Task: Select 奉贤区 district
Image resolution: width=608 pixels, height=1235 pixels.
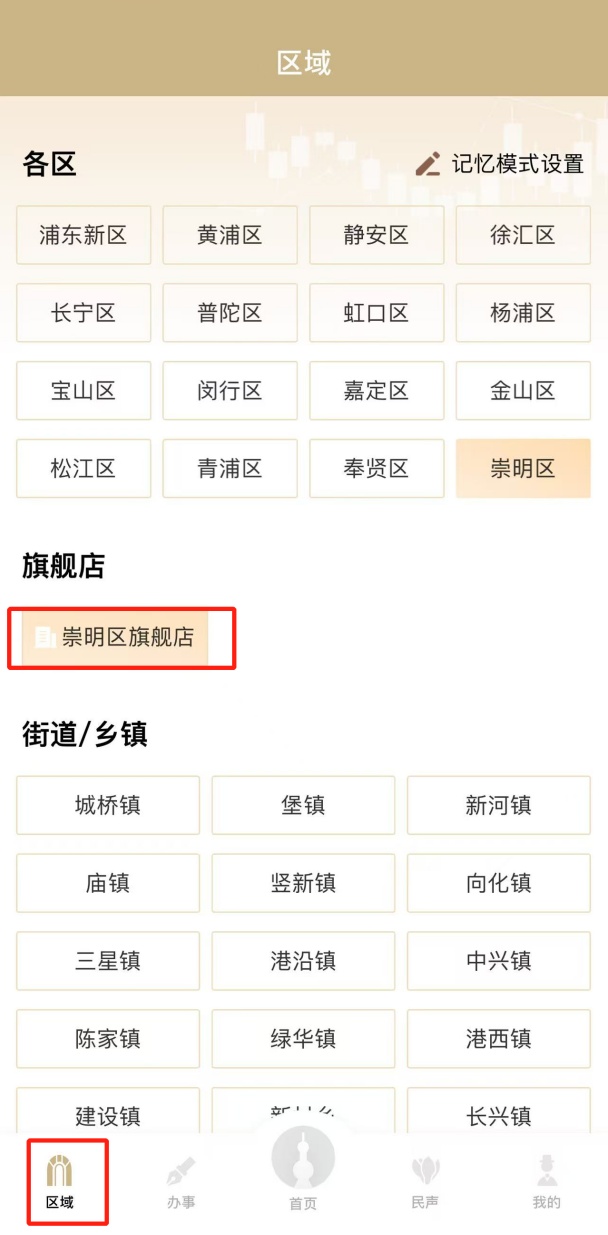Action: point(376,469)
